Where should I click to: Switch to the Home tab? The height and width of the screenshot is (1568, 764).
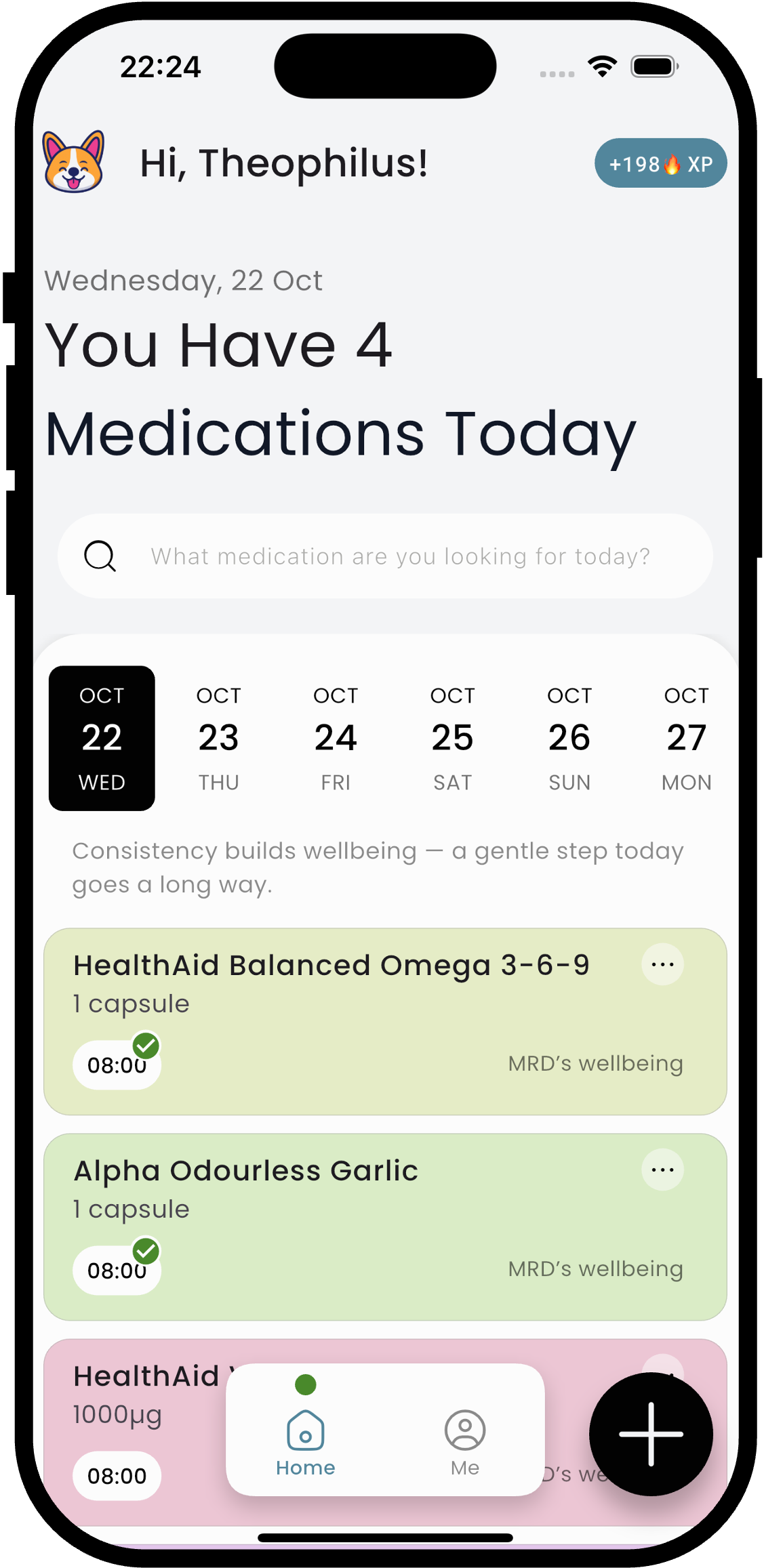click(x=305, y=1443)
